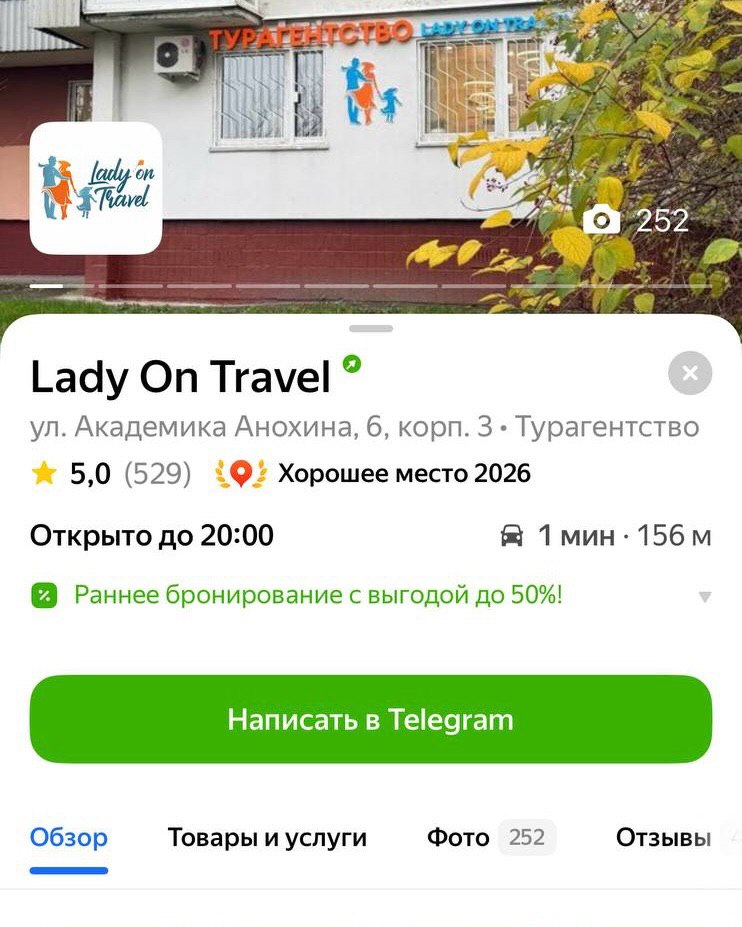Viewport: 742px width, 927px height.
Task: Show opening hours Открыто до 20:00
Action: 151,536
